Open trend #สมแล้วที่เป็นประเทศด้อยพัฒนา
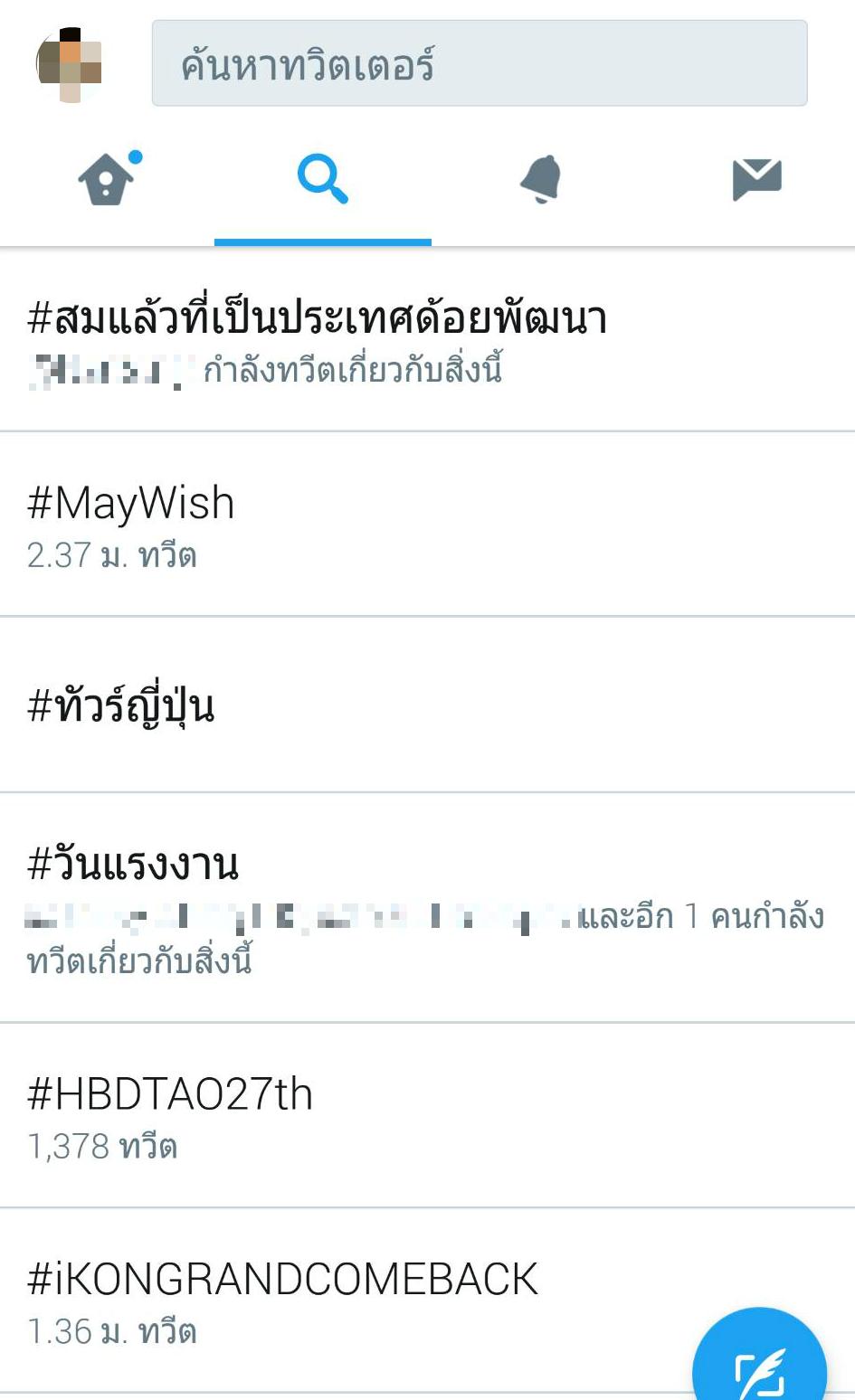855x1400 pixels. pos(427,340)
